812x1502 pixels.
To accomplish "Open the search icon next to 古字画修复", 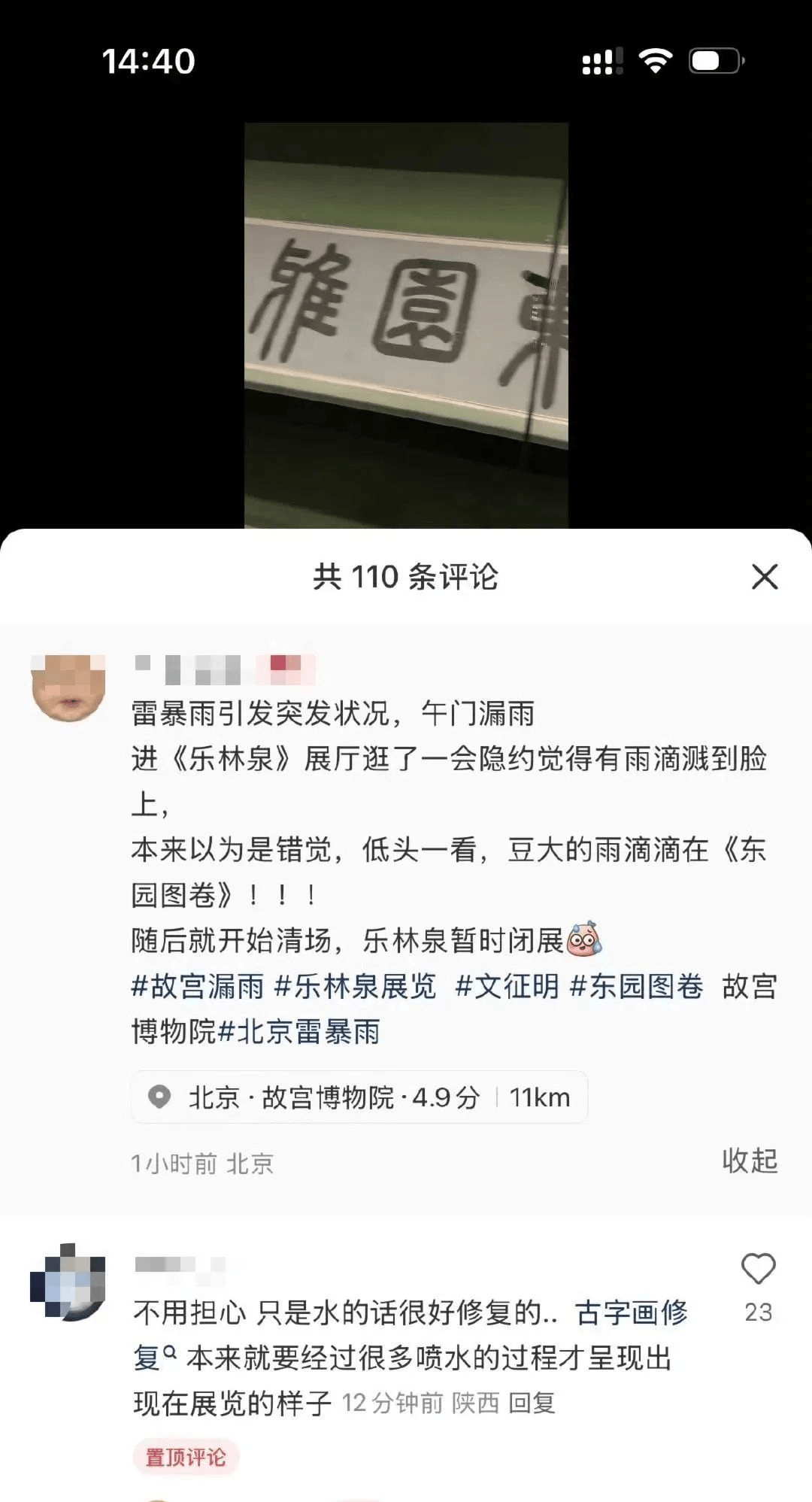I will pyautogui.click(x=171, y=1351).
